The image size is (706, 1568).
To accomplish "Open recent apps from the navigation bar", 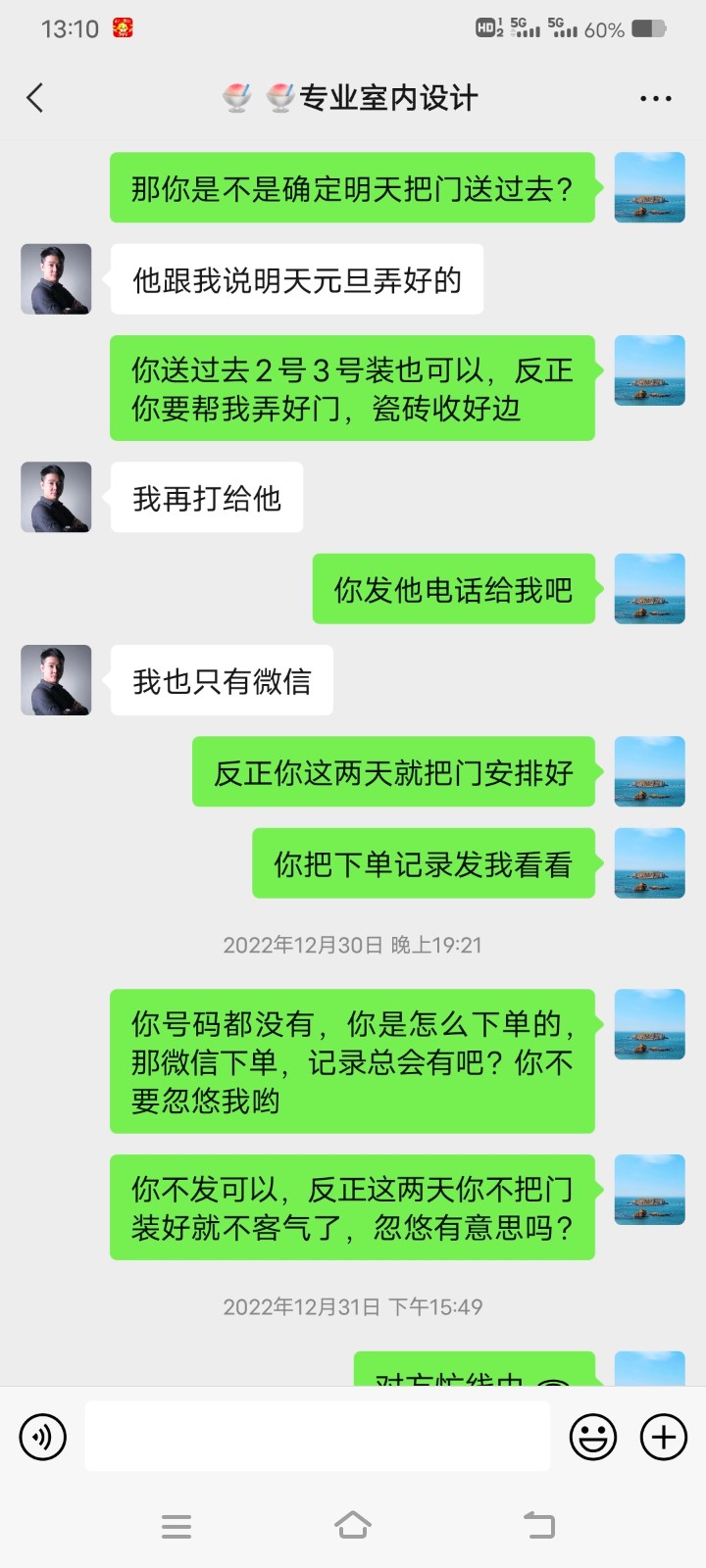I will (x=176, y=1526).
